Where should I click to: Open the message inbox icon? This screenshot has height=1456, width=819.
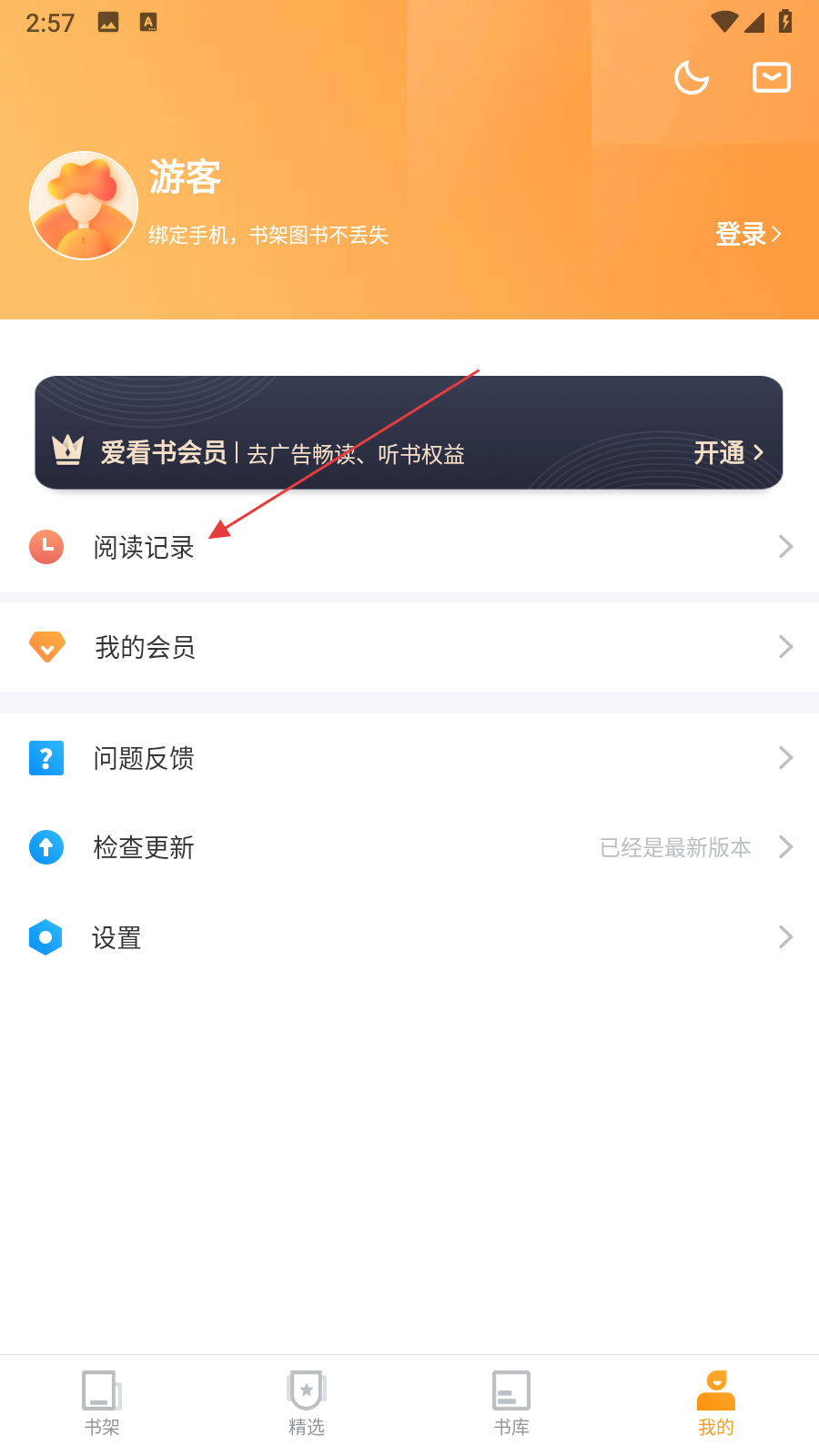point(771,78)
